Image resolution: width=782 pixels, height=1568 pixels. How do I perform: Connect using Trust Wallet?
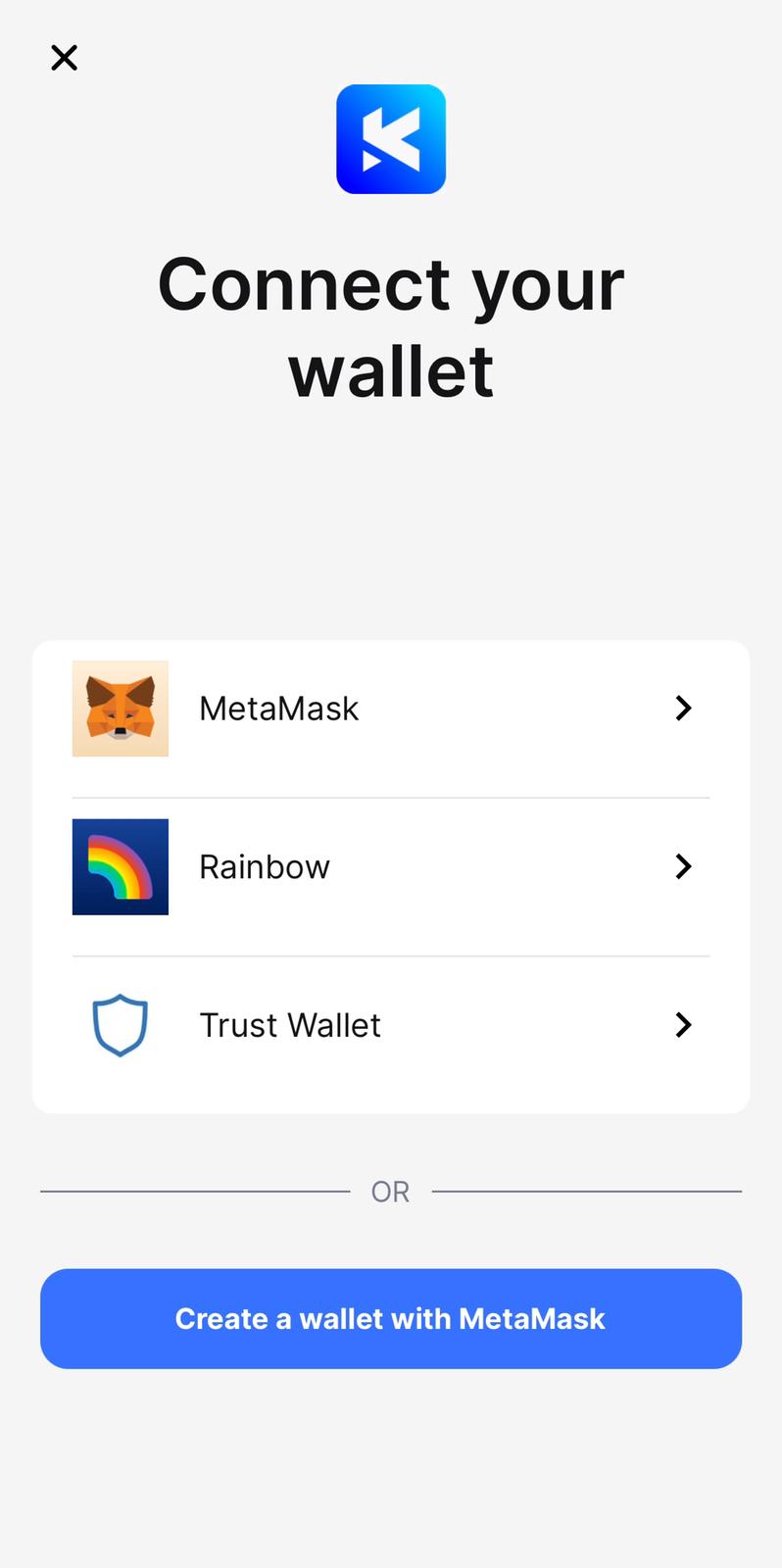click(x=390, y=1025)
